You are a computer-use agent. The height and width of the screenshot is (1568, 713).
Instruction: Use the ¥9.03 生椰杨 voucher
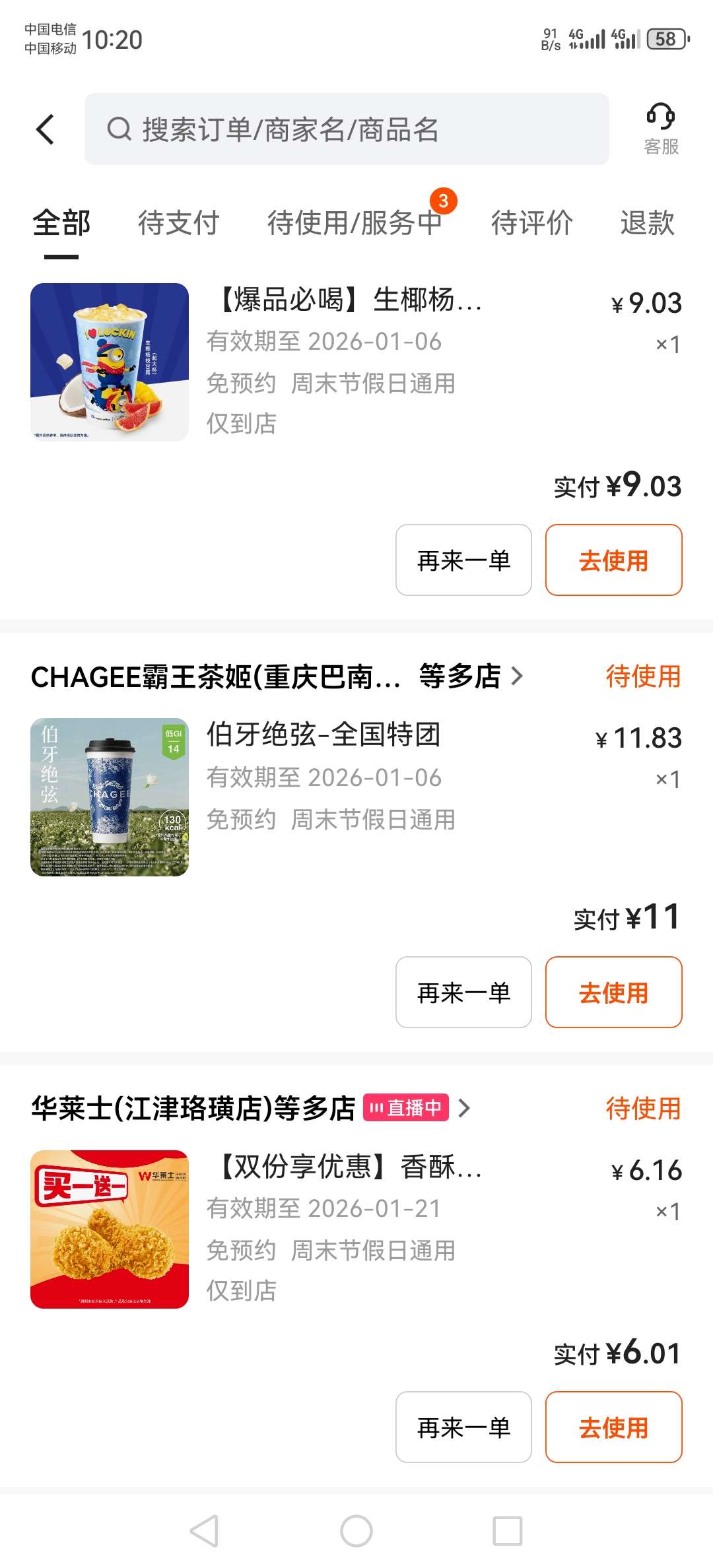pyautogui.click(x=613, y=560)
